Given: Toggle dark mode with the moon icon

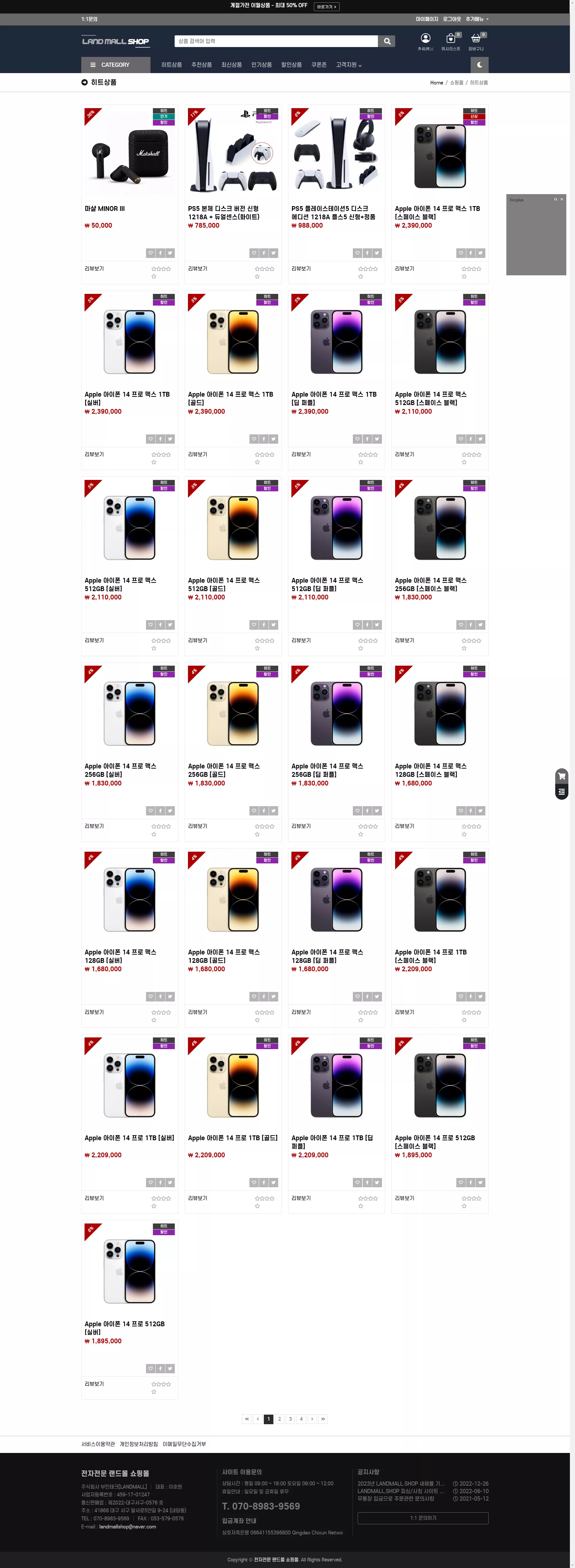Looking at the screenshot, I should [479, 64].
